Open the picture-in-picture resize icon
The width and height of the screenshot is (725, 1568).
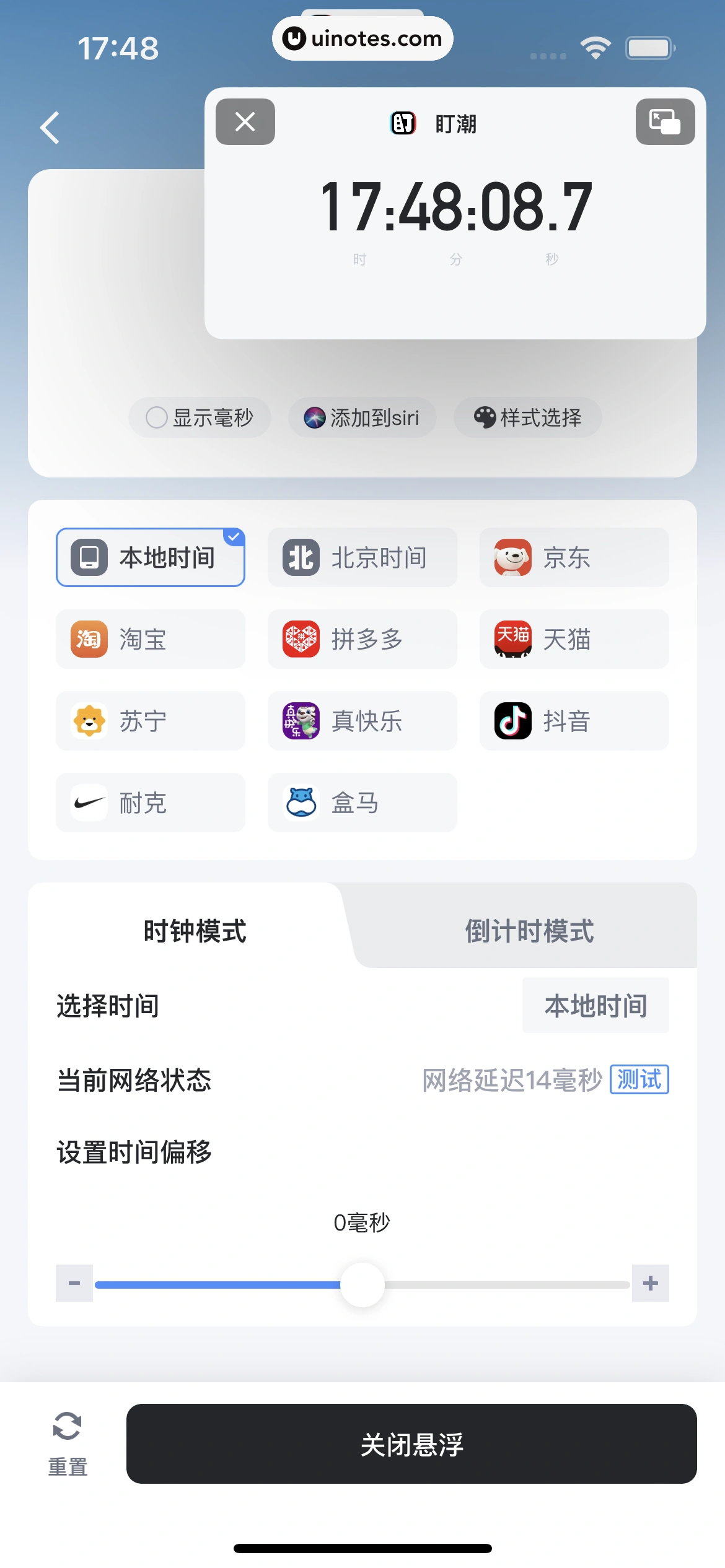tap(665, 122)
